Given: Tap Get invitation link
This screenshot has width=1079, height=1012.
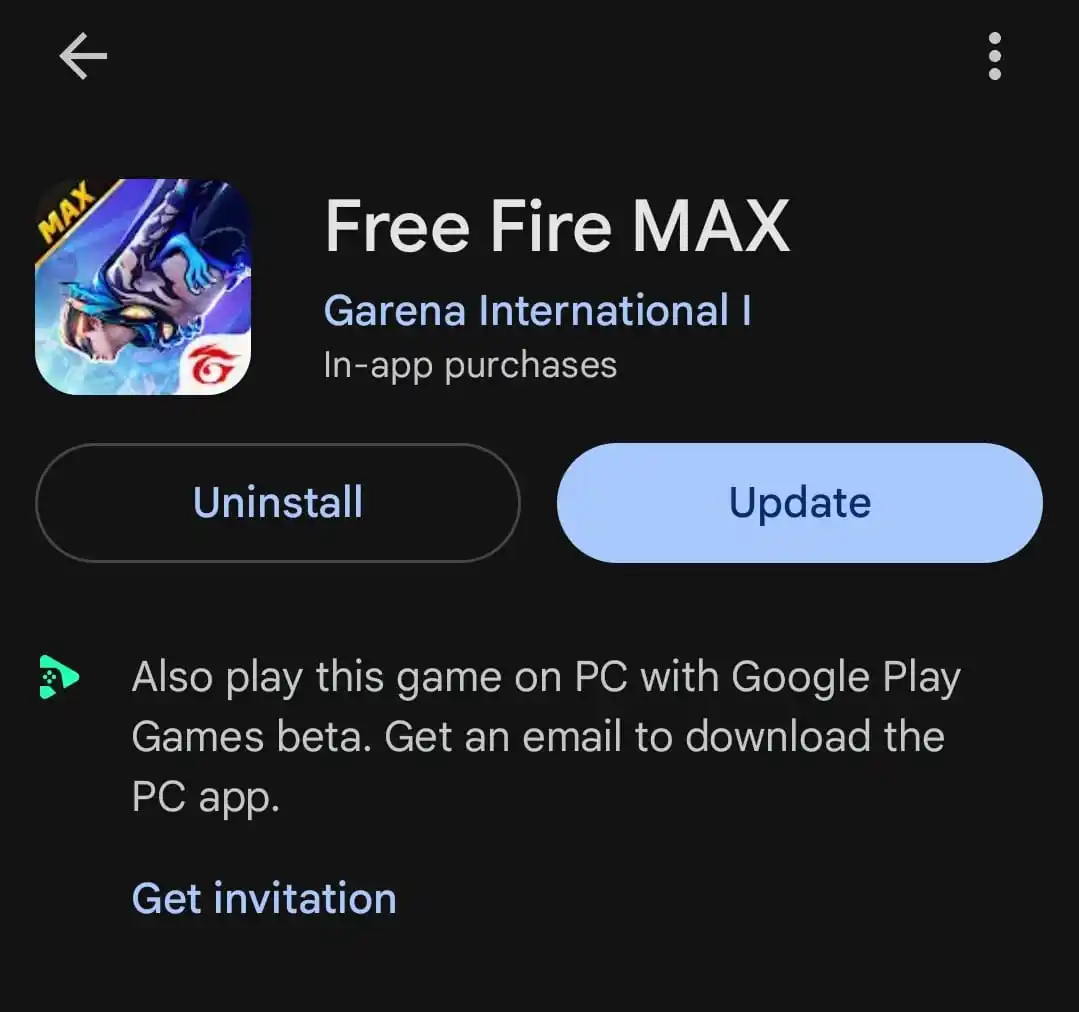Looking at the screenshot, I should 264,898.
